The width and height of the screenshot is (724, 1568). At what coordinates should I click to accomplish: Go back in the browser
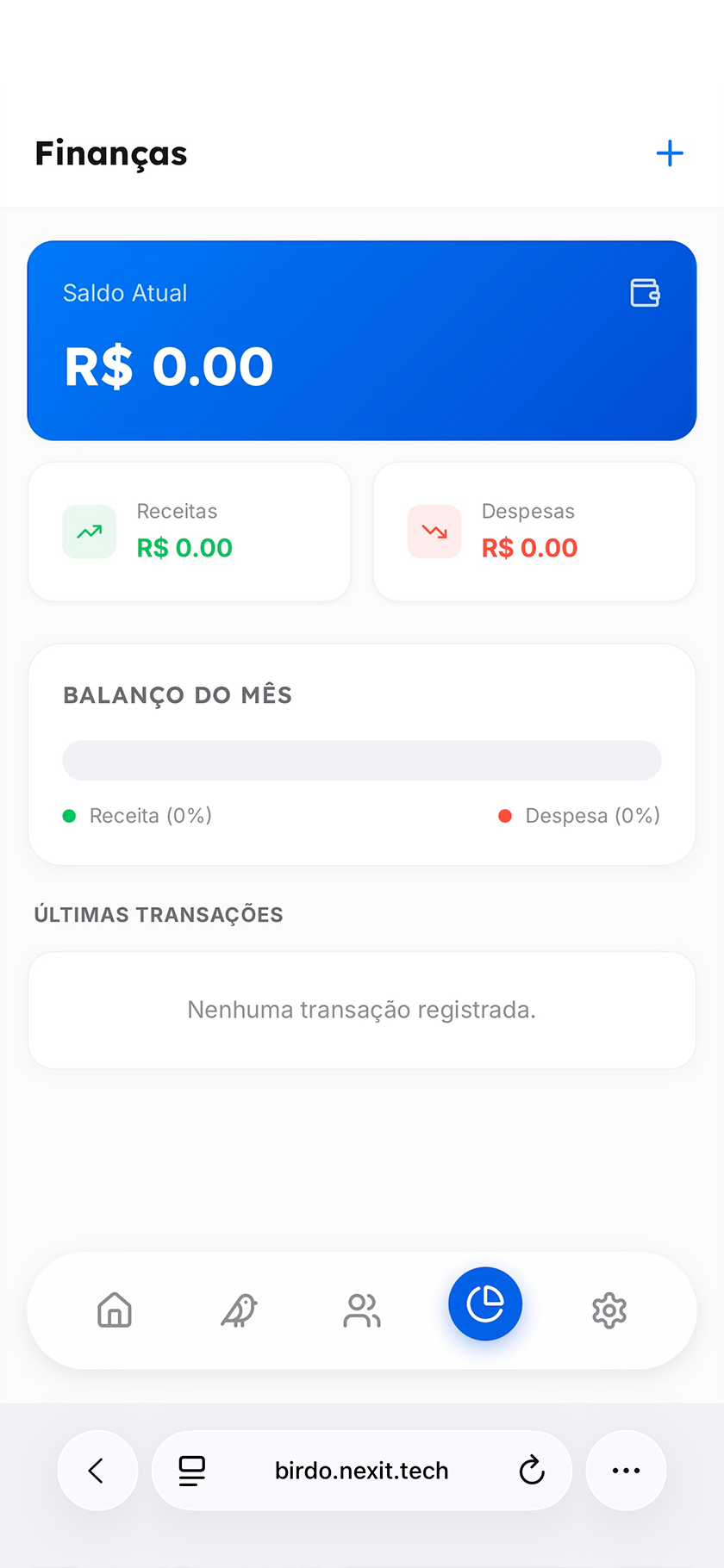[x=97, y=1471]
